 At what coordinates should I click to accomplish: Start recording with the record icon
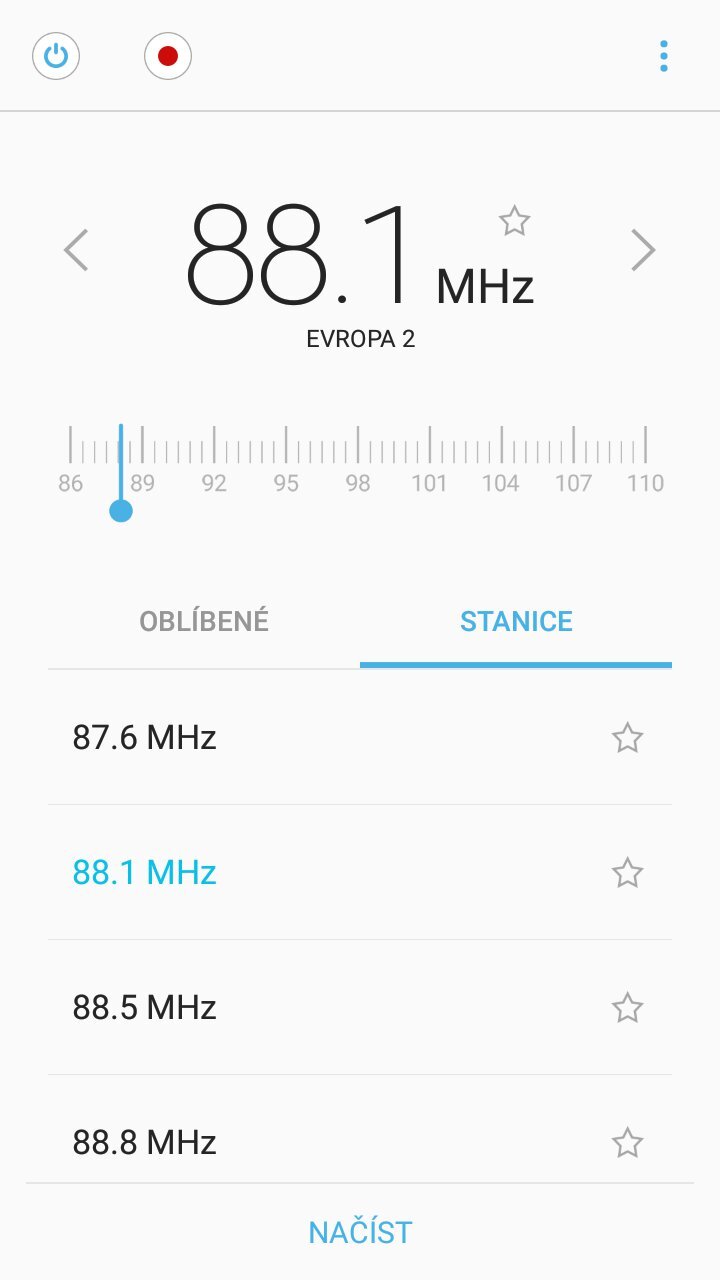(166, 56)
